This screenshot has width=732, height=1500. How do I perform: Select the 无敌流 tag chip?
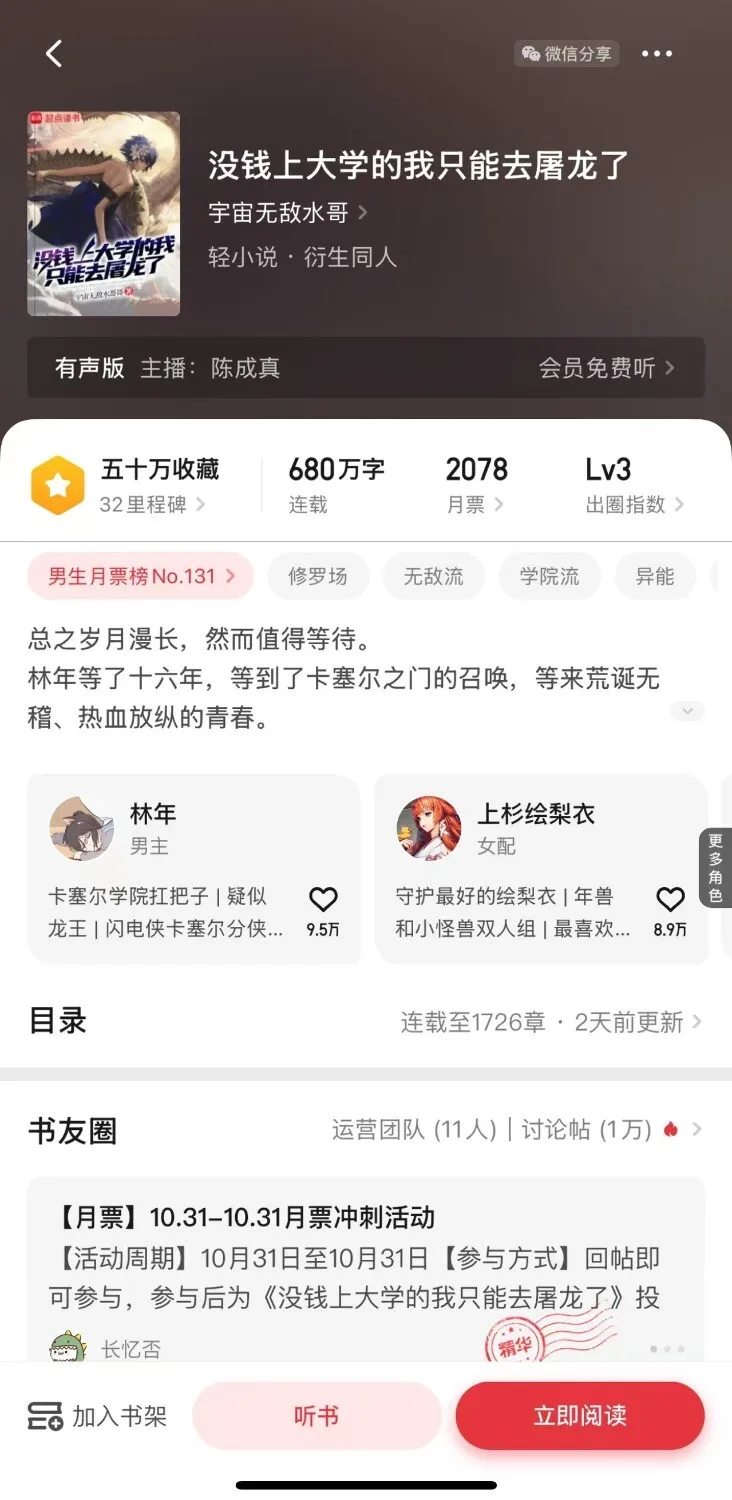(433, 576)
